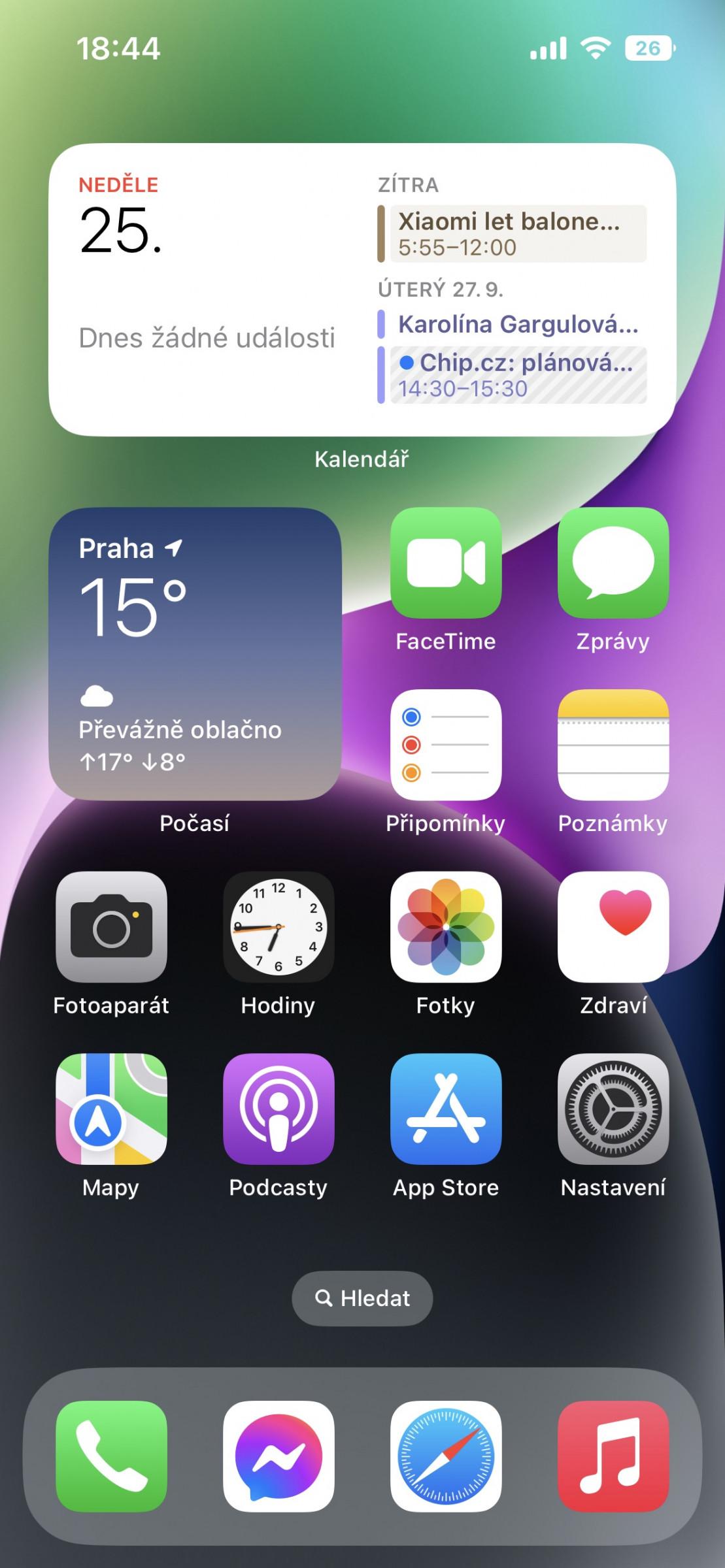The width and height of the screenshot is (725, 1568).
Task: Open the Fotky photos app
Action: (x=446, y=926)
